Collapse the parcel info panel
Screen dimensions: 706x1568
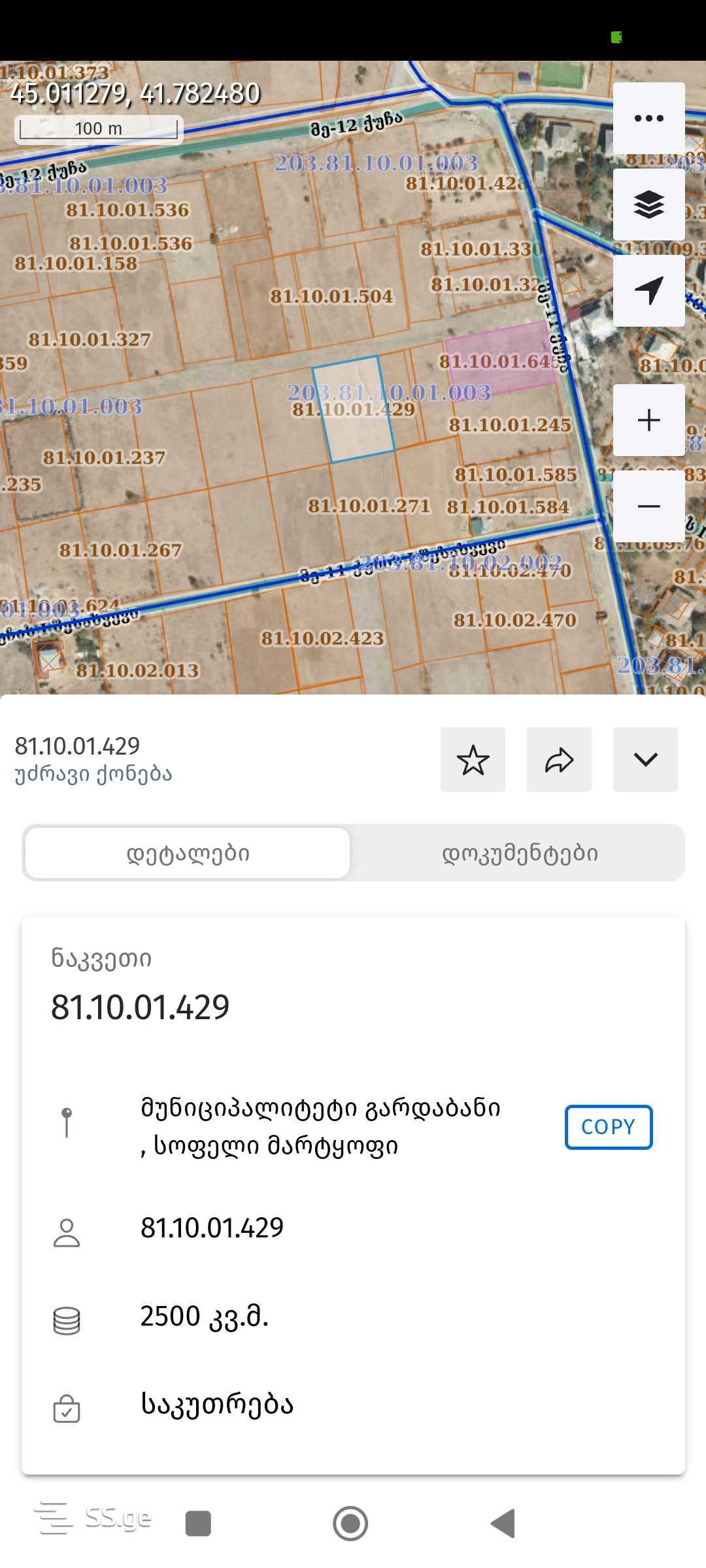click(x=645, y=760)
